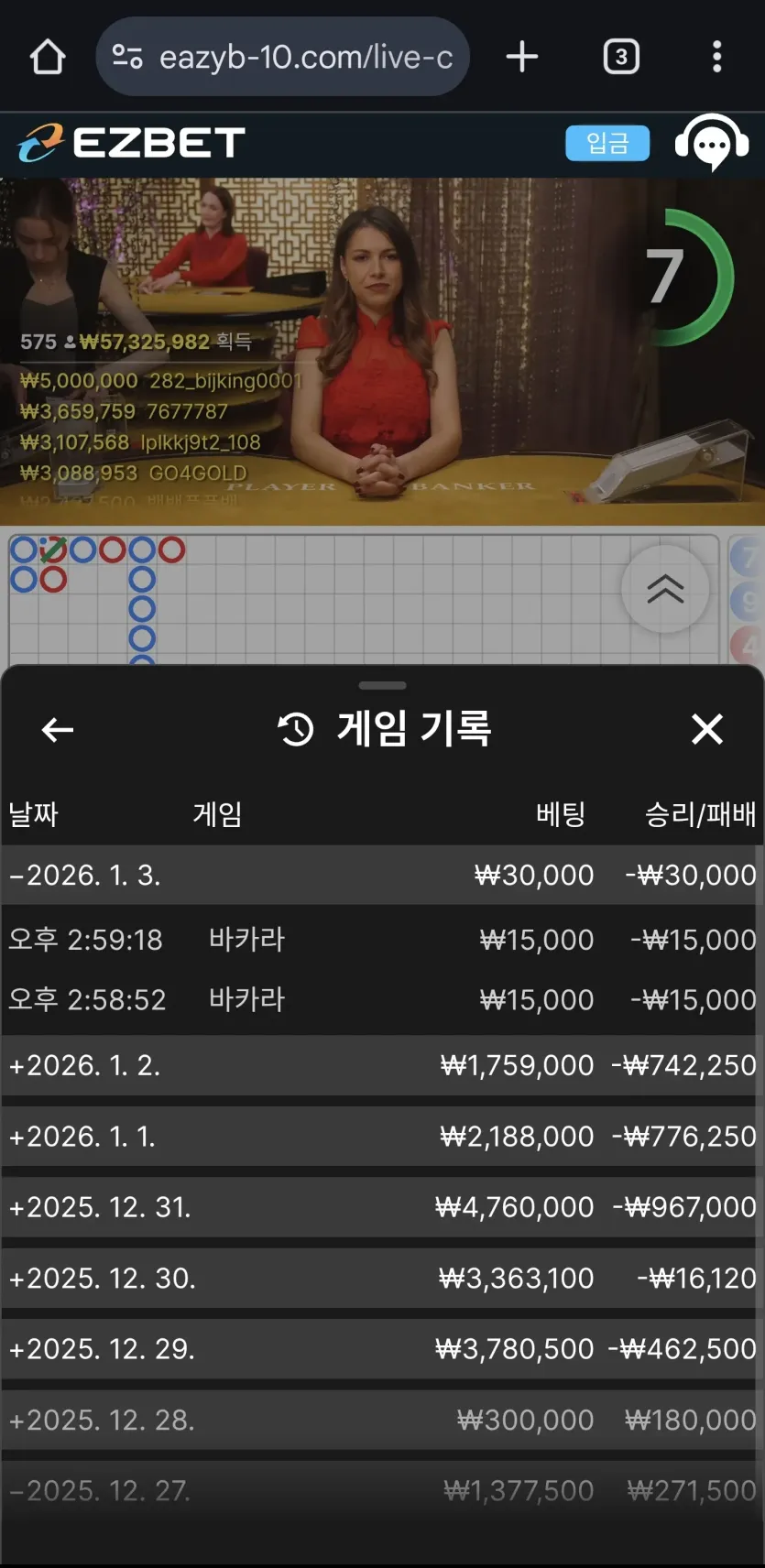This screenshot has height=1568, width=765.
Task: Open the 오후 2:59:18 바카라 record
Action: pyautogui.click(x=379, y=940)
